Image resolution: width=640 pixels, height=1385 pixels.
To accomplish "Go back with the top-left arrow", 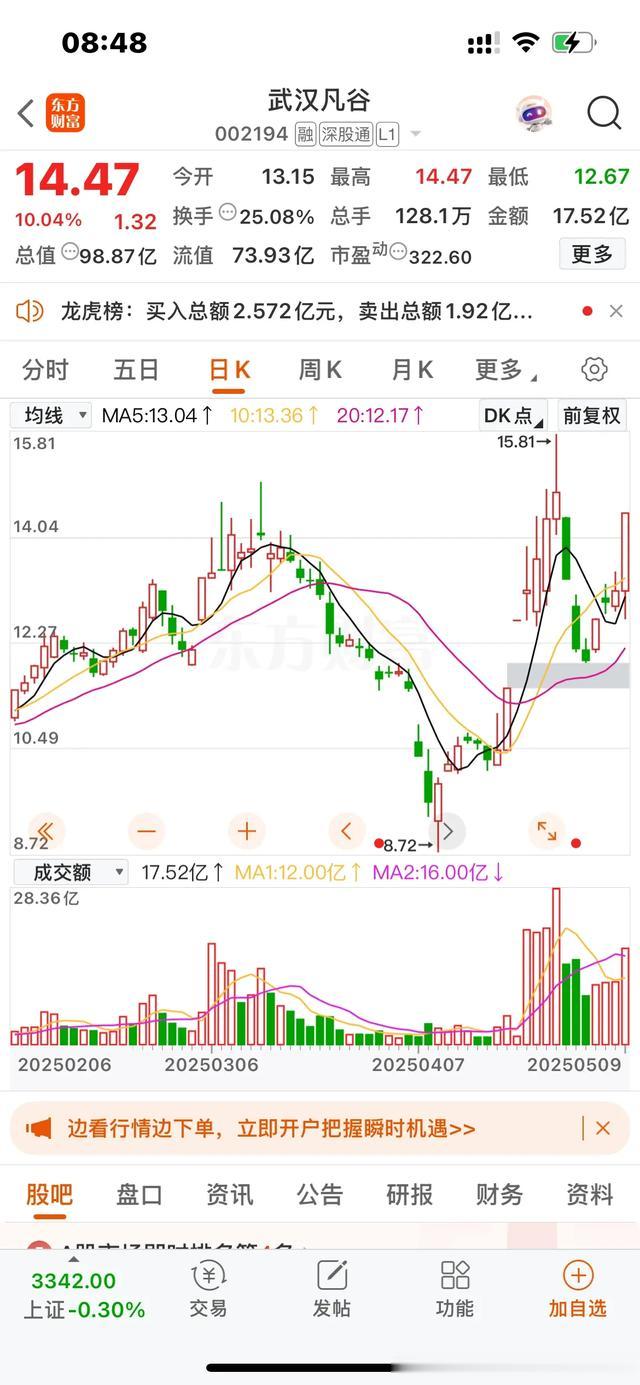I will click(26, 114).
